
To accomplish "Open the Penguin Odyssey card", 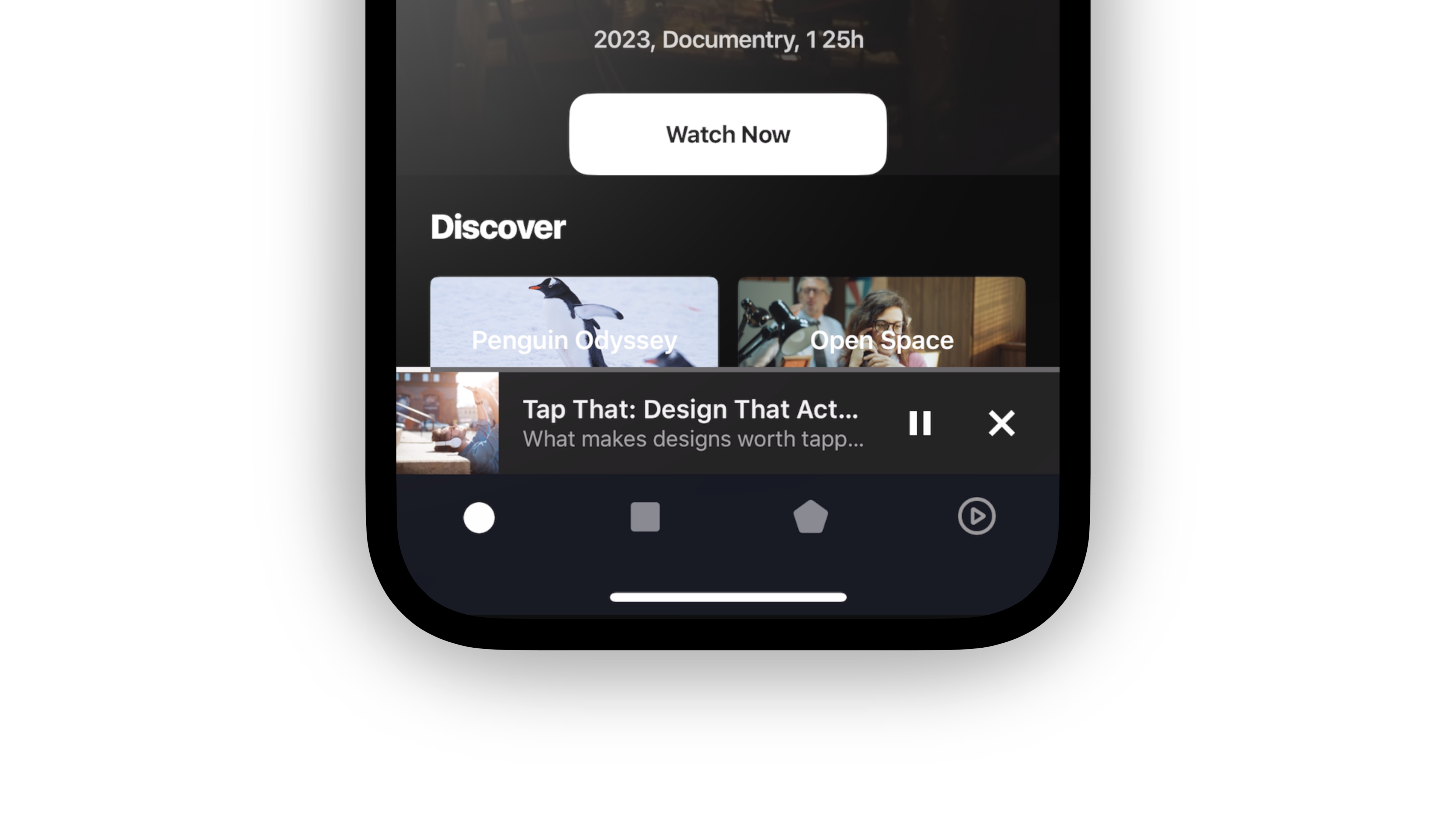I will tap(574, 322).
